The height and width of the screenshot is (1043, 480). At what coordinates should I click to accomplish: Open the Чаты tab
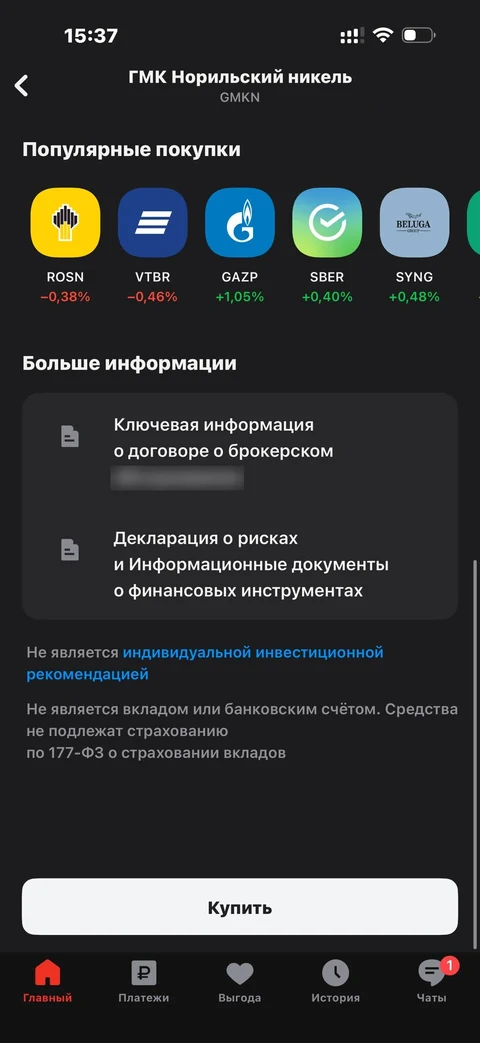coord(432,982)
